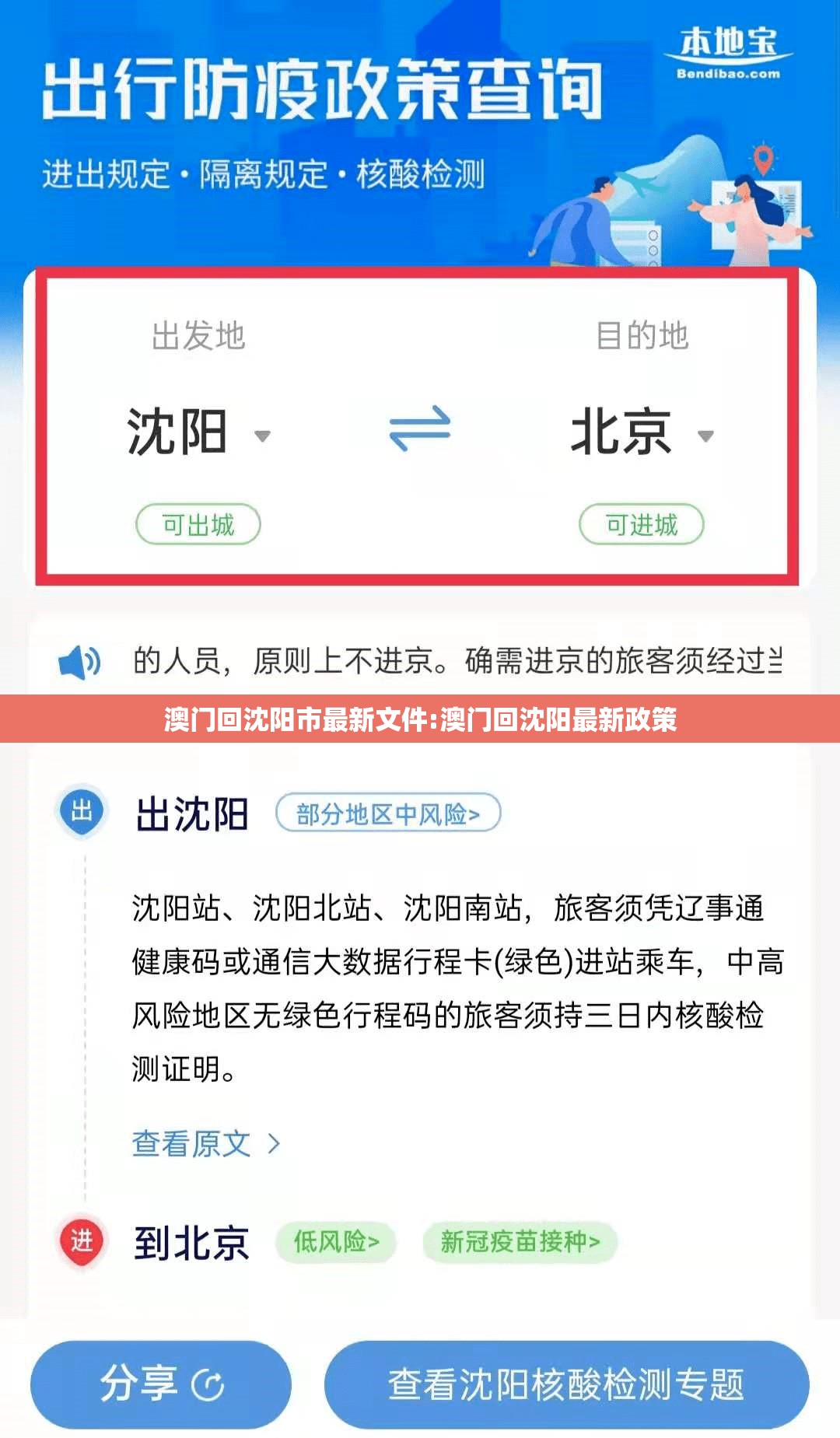The image size is (840, 1438).
Task: Open the destination city dropdown showing 北京
Action: (642, 432)
